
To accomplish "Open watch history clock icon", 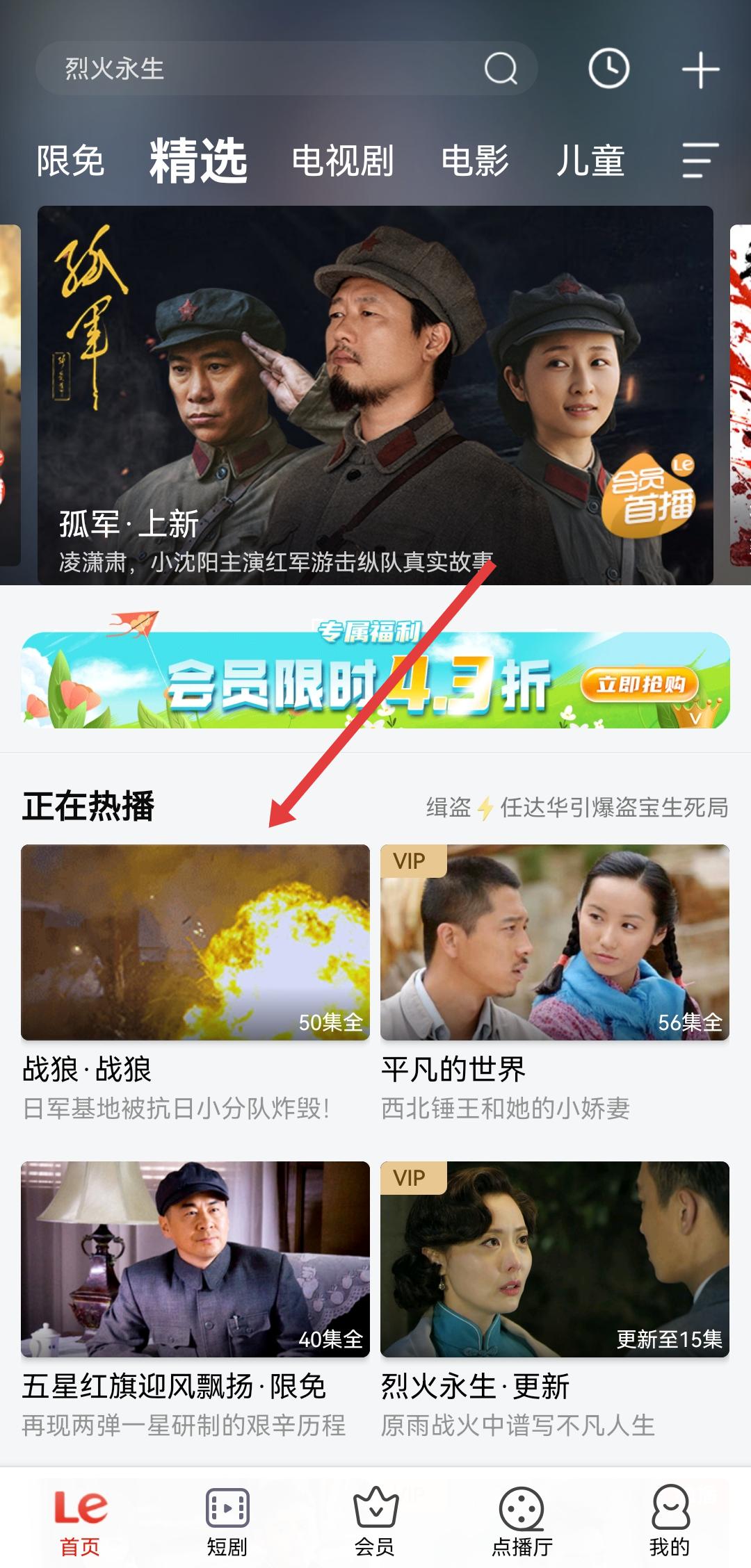I will [x=608, y=69].
